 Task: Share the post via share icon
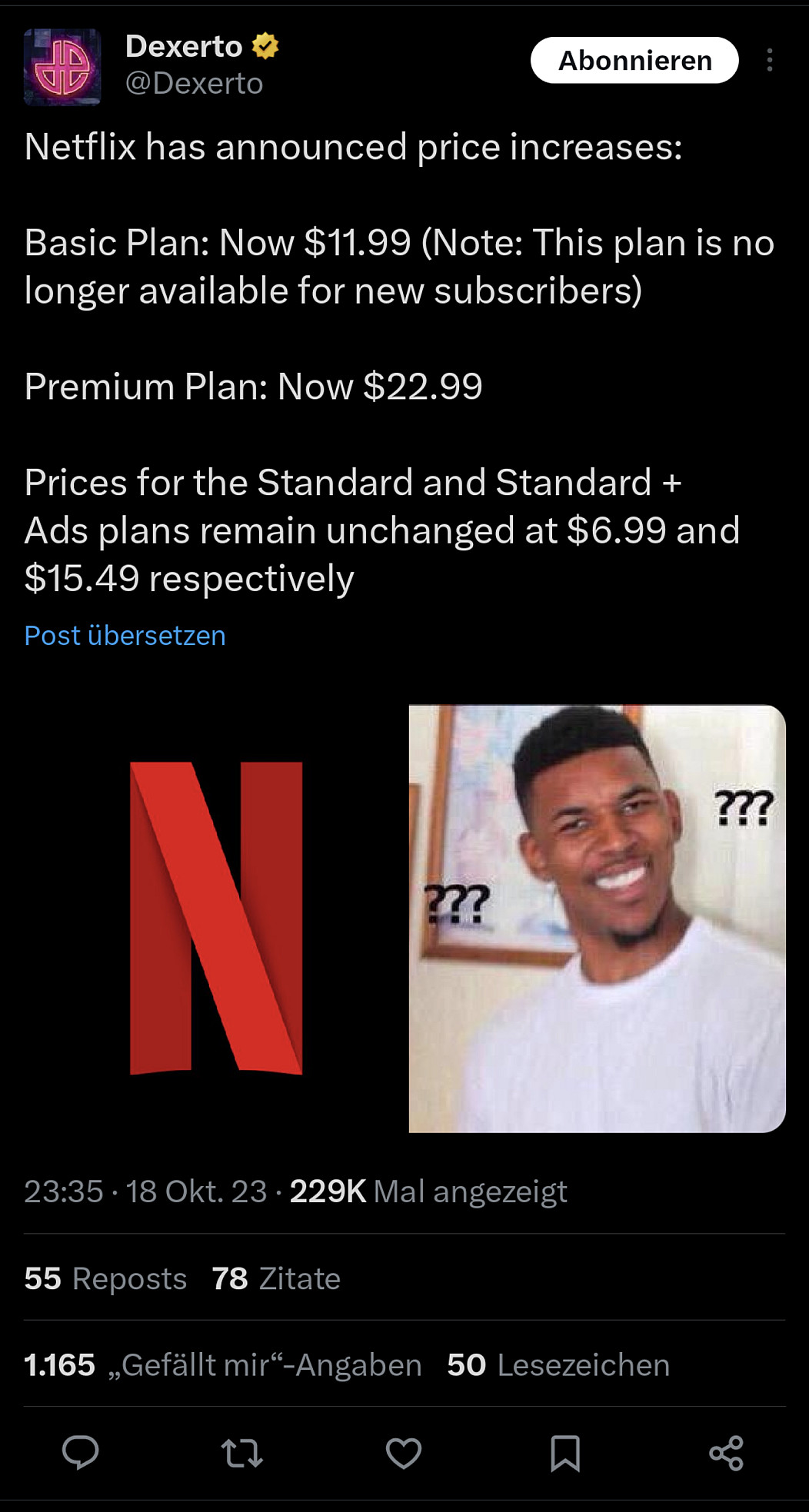coord(726,1453)
